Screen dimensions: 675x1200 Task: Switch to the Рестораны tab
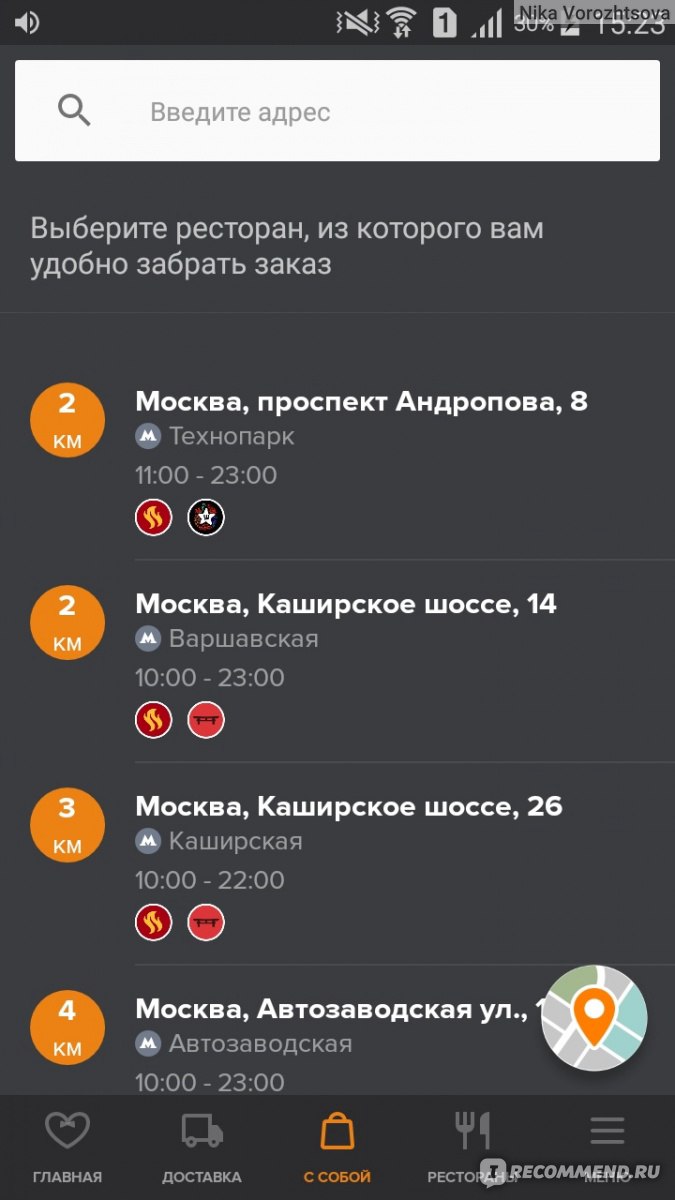472,1148
